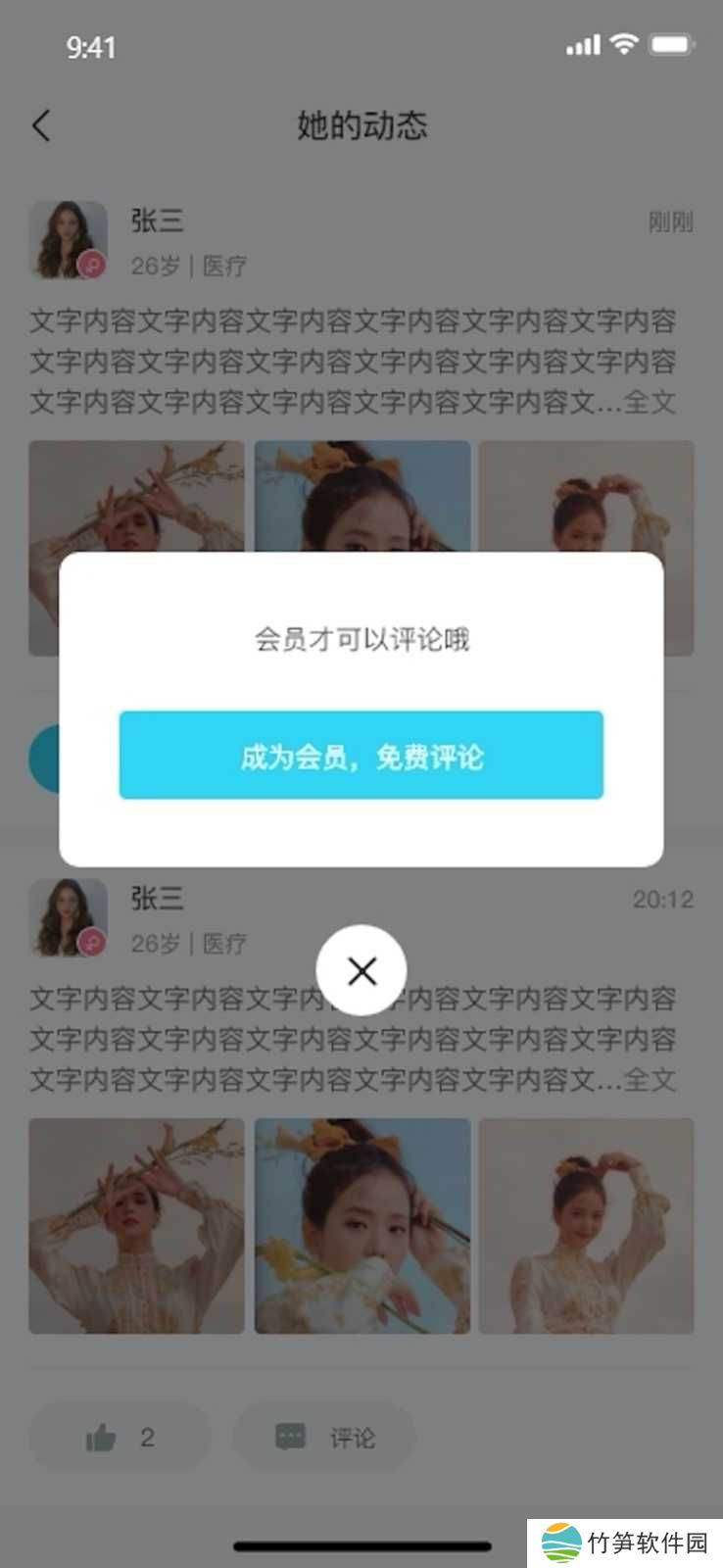Go back using the top-left arrow

tap(41, 125)
